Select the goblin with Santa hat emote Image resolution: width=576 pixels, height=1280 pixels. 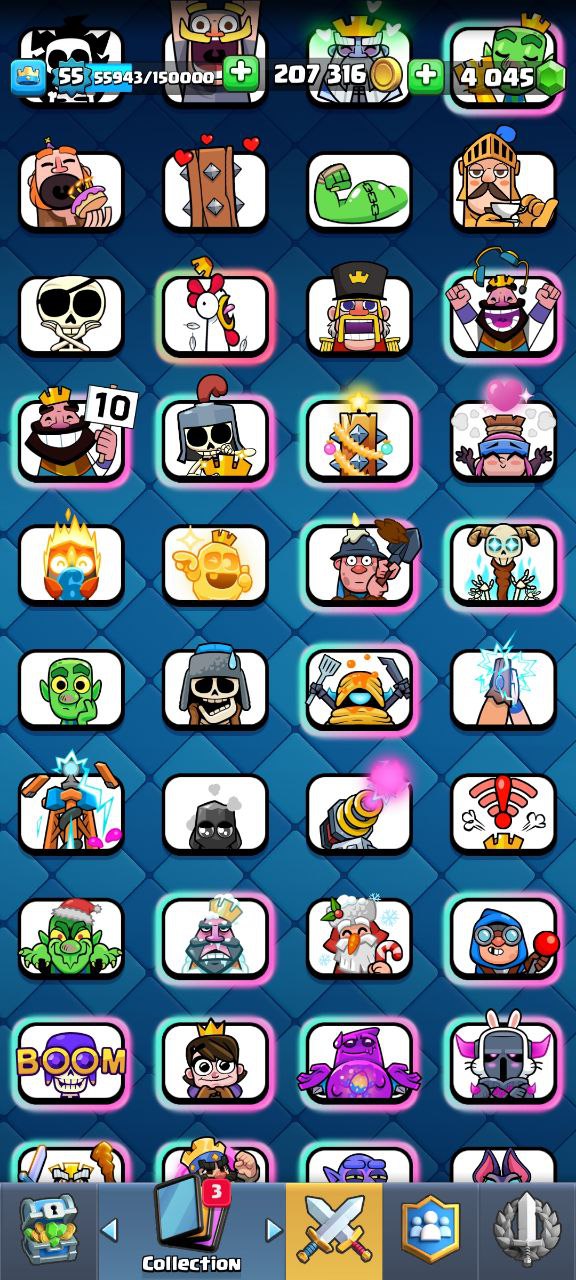coord(71,937)
